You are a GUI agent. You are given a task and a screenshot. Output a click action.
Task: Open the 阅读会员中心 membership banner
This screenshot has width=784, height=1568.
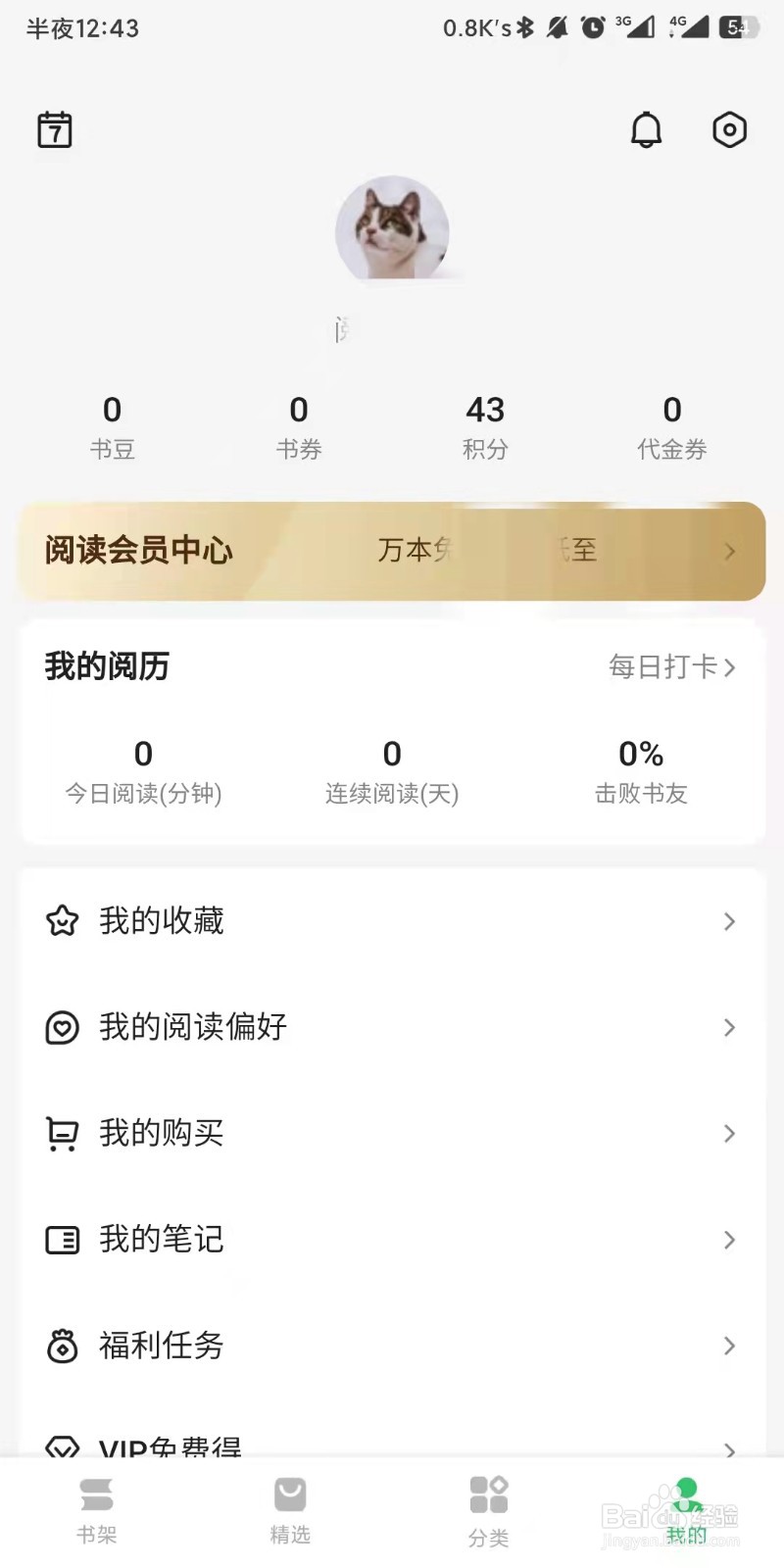click(392, 551)
